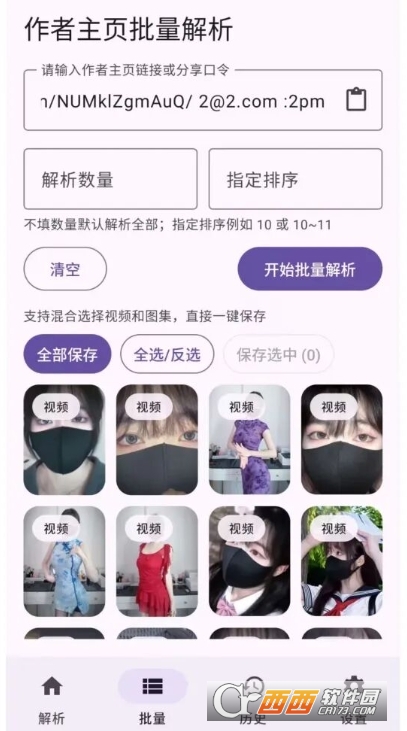The image size is (407, 731).
Task: Save everything with 全部保存
Action: pyautogui.click(x=68, y=354)
